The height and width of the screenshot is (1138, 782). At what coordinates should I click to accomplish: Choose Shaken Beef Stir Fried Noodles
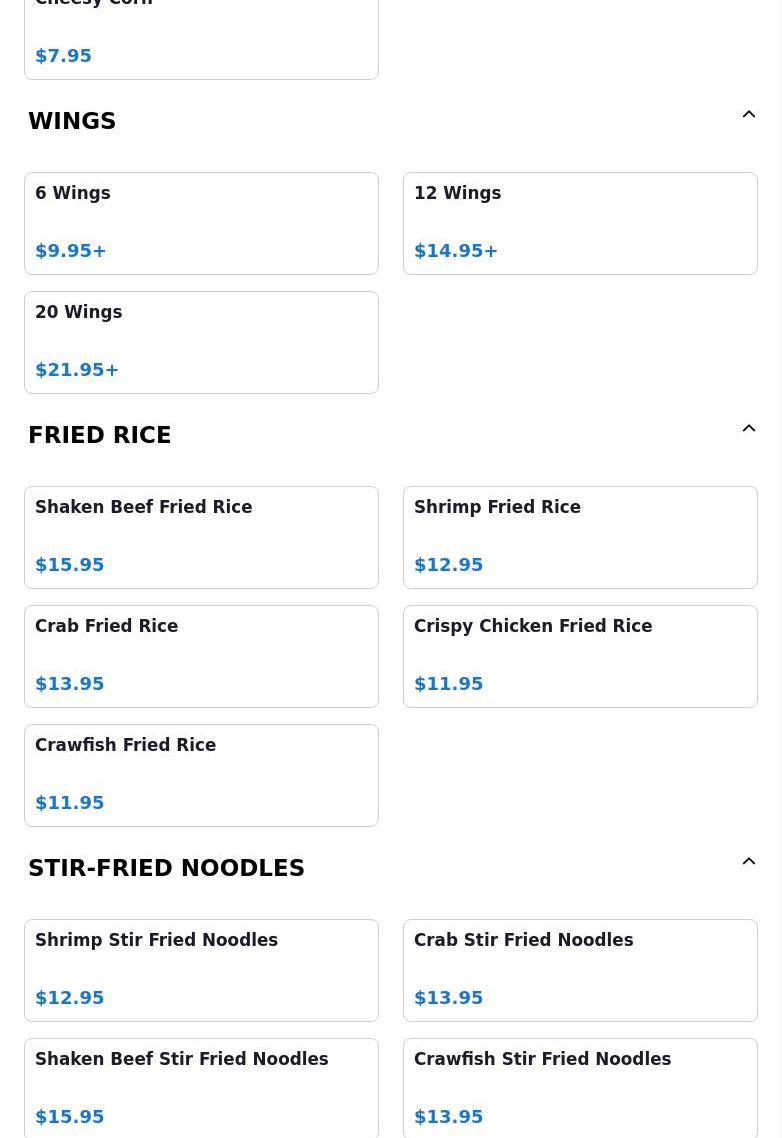(x=201, y=1087)
